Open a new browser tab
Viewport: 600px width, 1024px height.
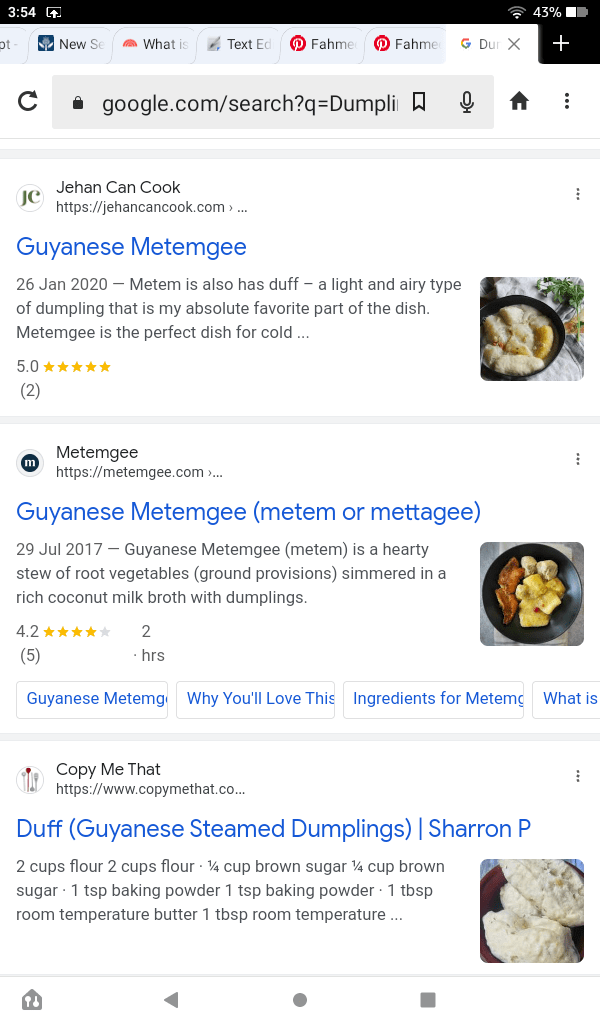point(561,43)
